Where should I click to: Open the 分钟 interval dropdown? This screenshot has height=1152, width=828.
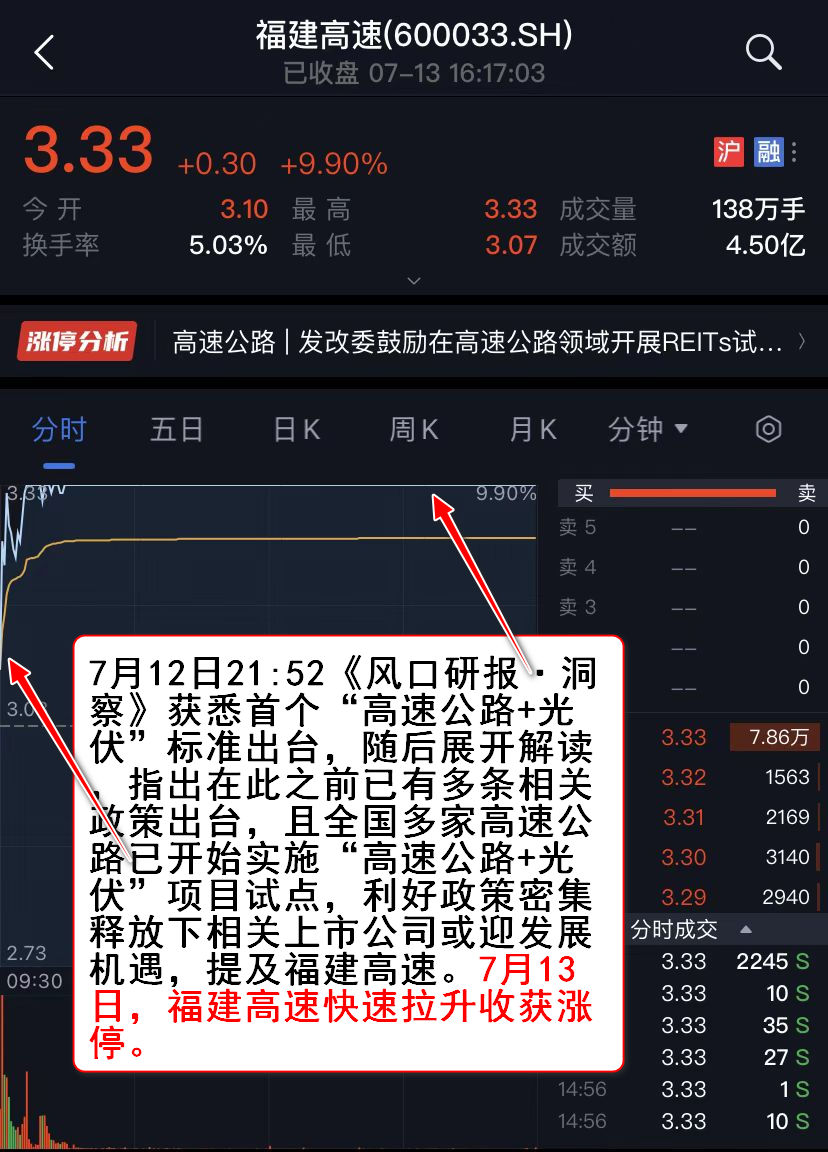point(648,430)
